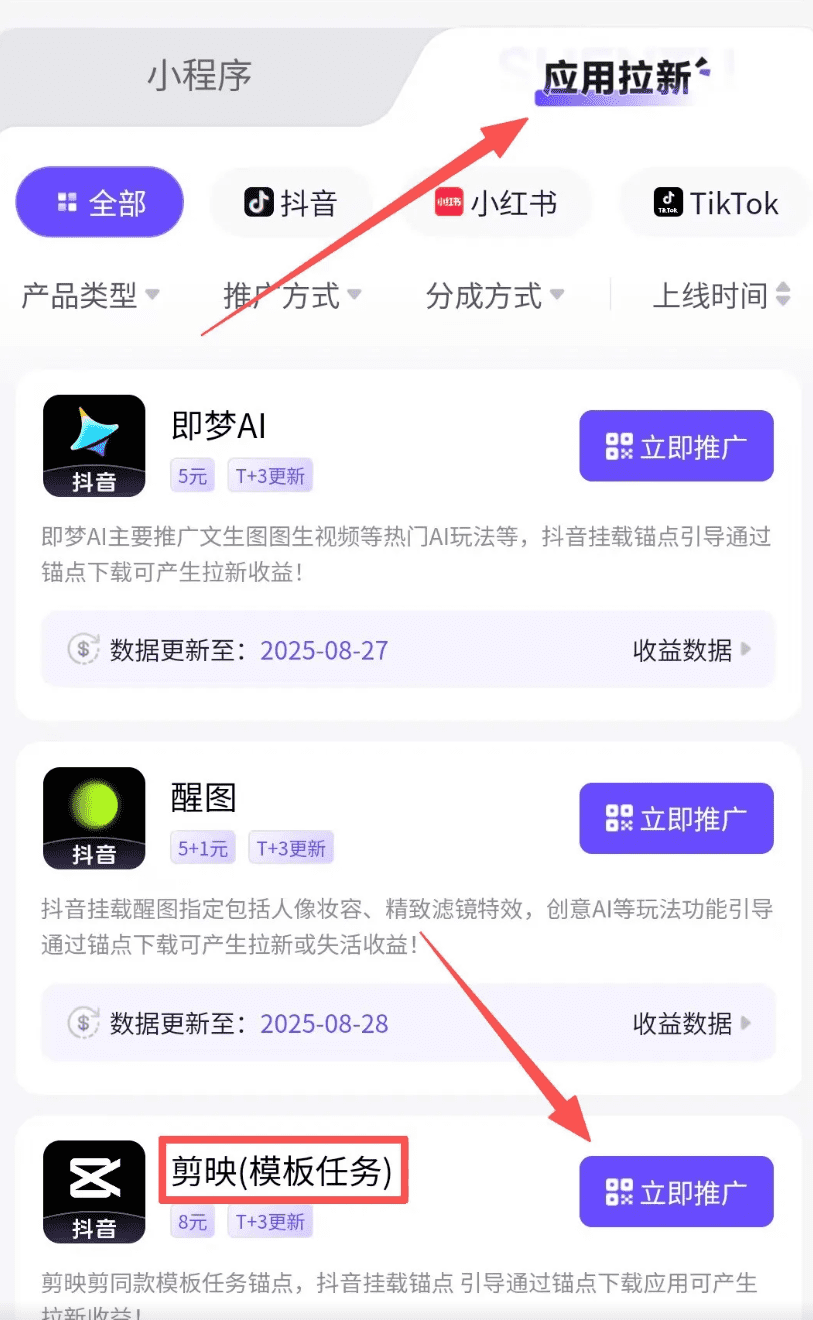Expand the 产品类型 dropdown
Screen dimensions: 813x1320
tap(90, 296)
